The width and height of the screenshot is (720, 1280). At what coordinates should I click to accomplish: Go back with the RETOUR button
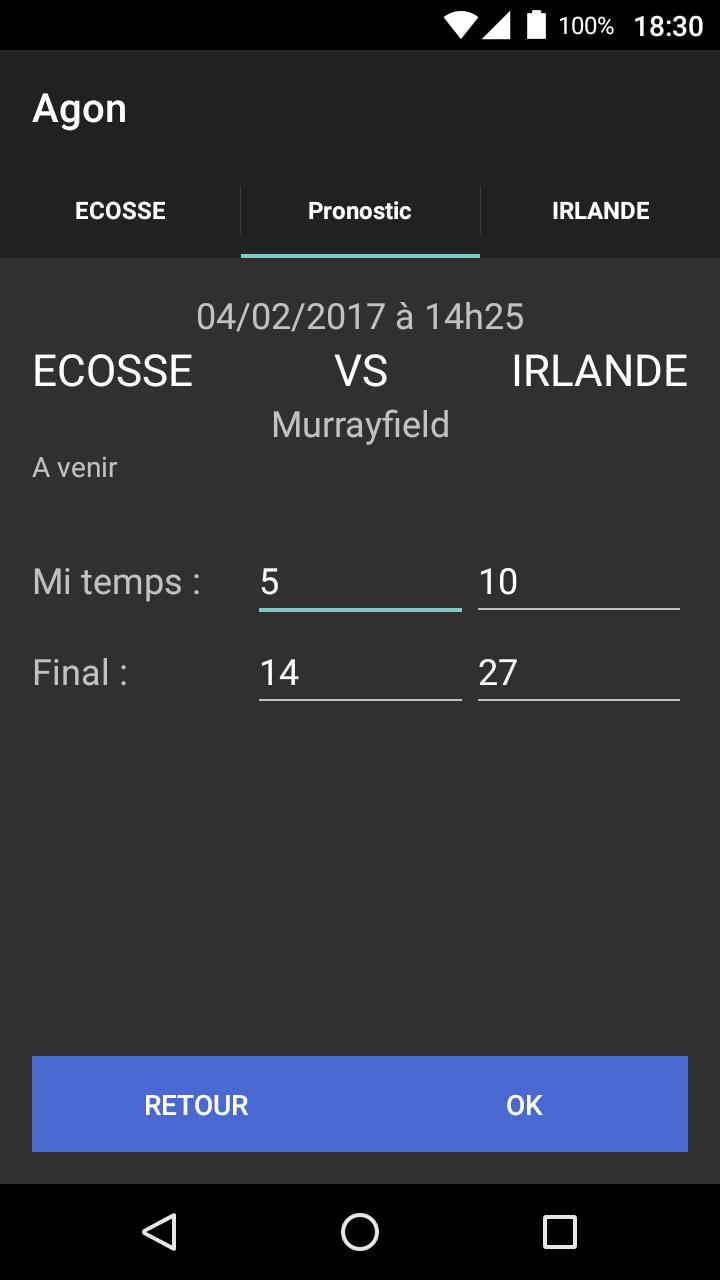(x=196, y=1104)
